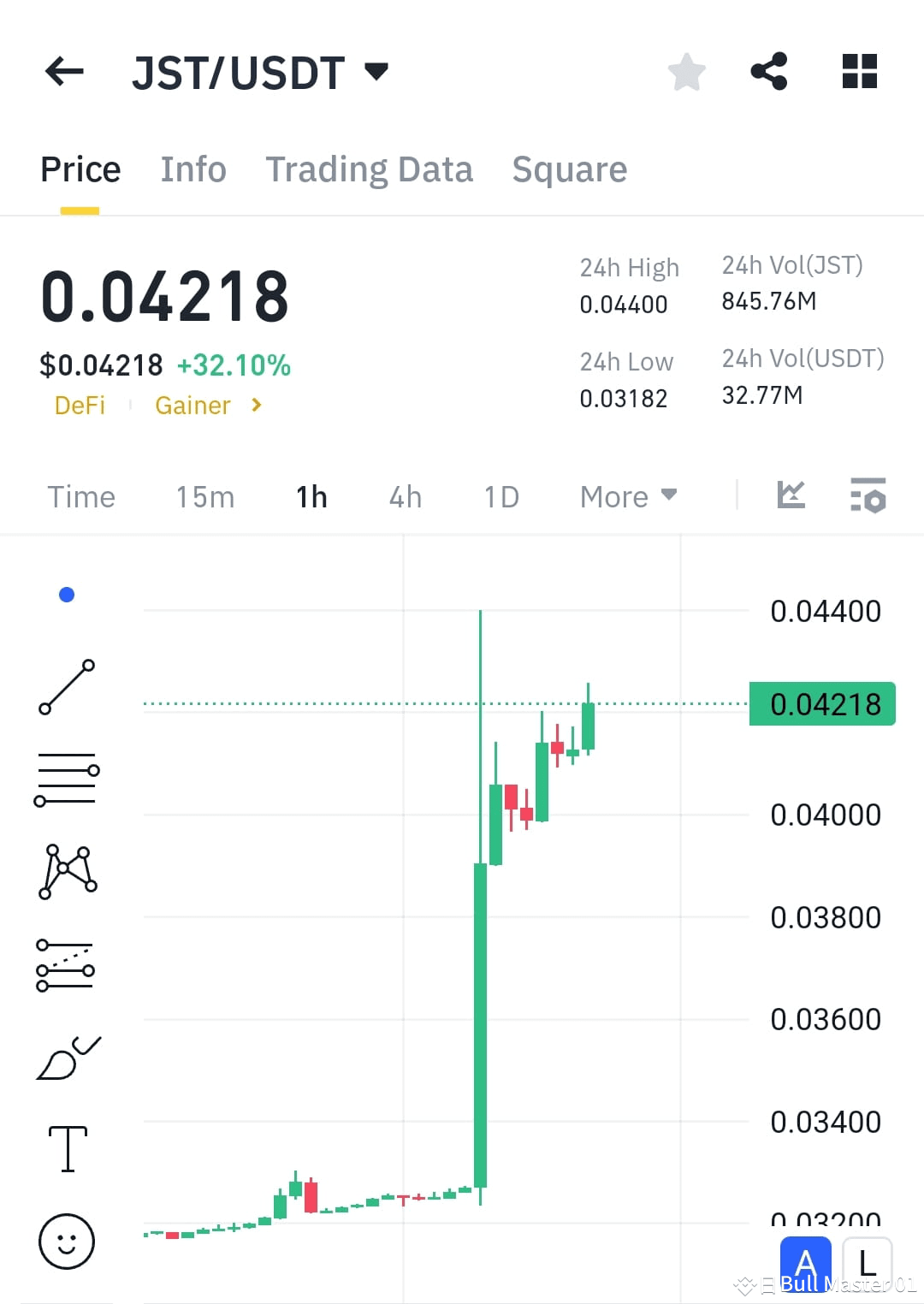Viewport: 924px width, 1304px height.
Task: Select the brush drawing tool
Action: coord(67,1058)
